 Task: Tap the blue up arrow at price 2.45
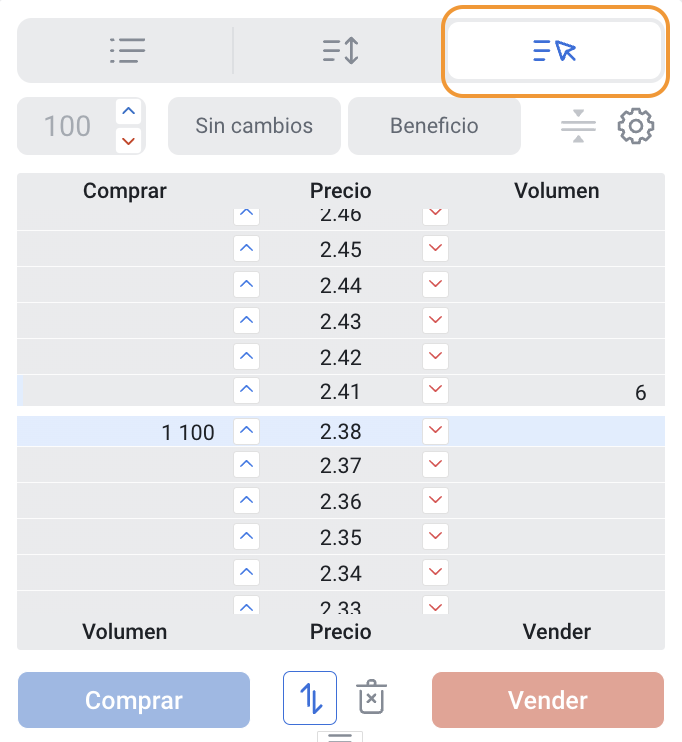[x=246, y=249]
